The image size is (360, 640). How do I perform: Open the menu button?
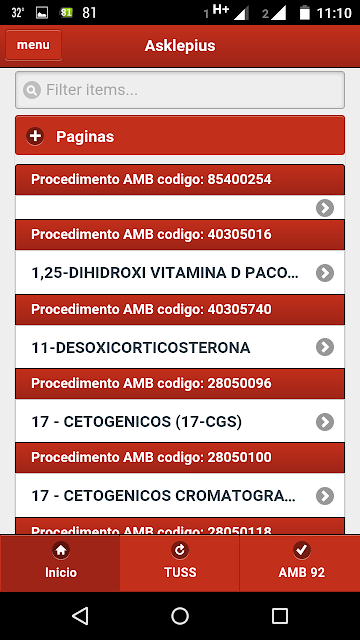pyautogui.click(x=33, y=45)
